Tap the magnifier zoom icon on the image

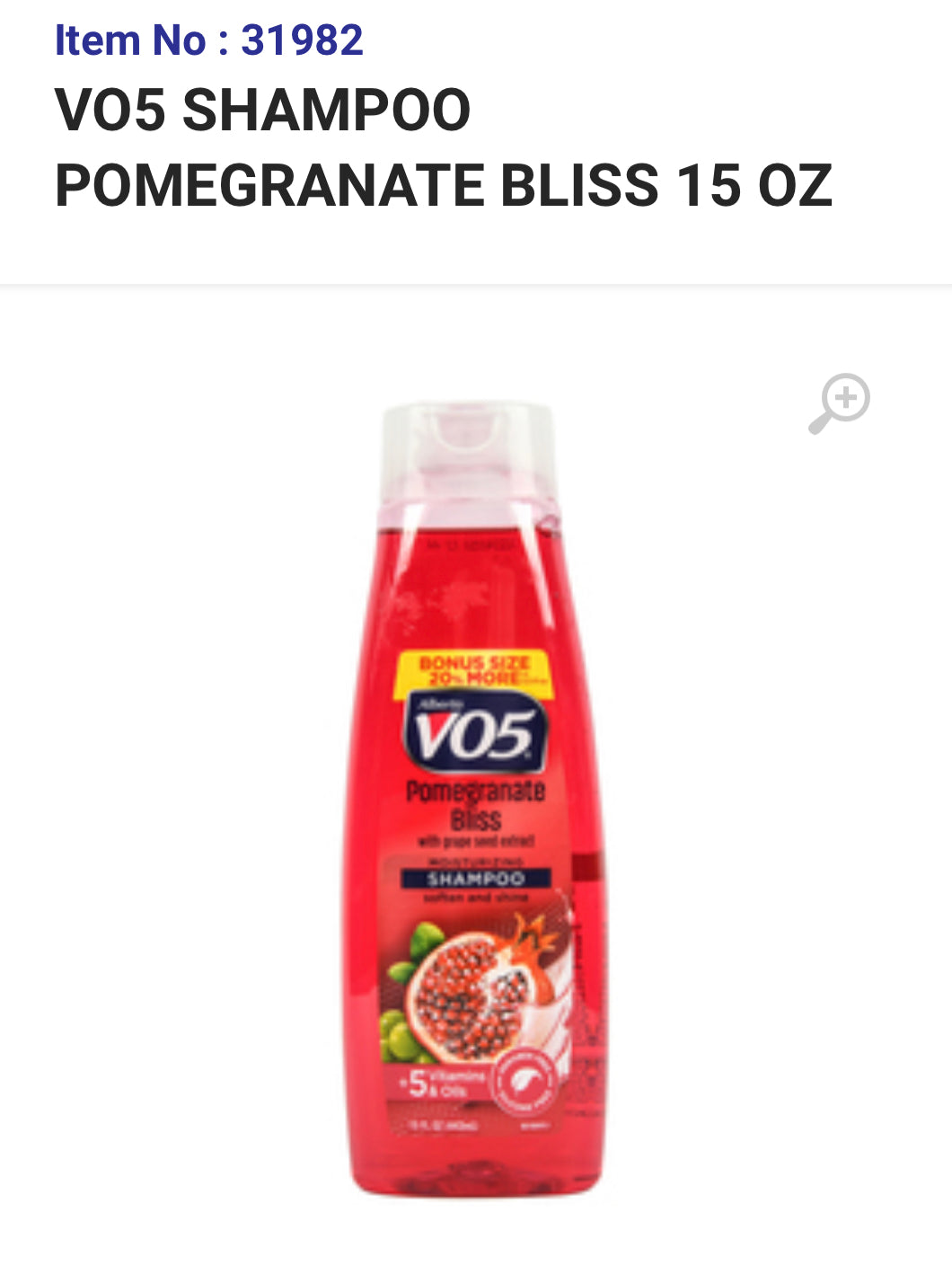coord(840,402)
